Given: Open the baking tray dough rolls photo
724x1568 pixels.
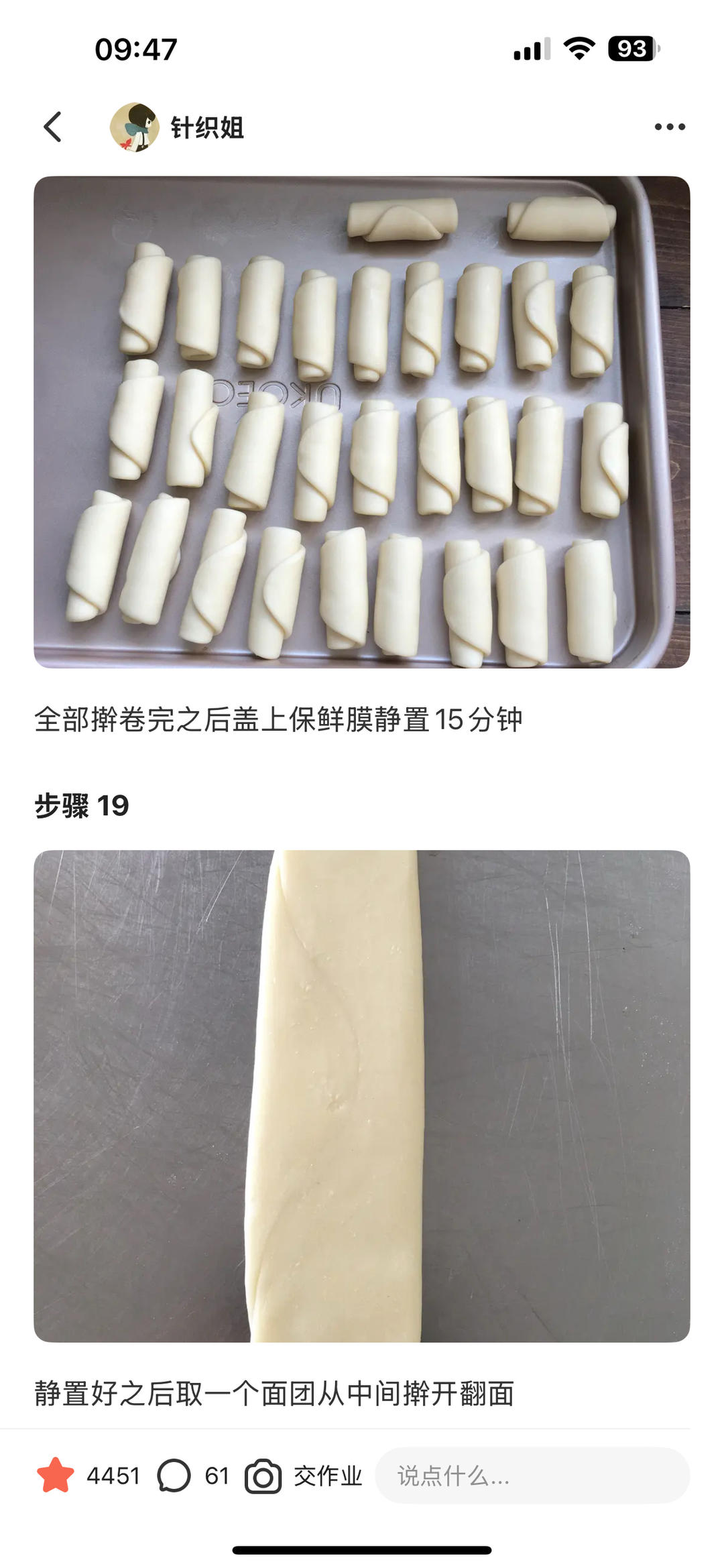Looking at the screenshot, I should tap(362, 422).
